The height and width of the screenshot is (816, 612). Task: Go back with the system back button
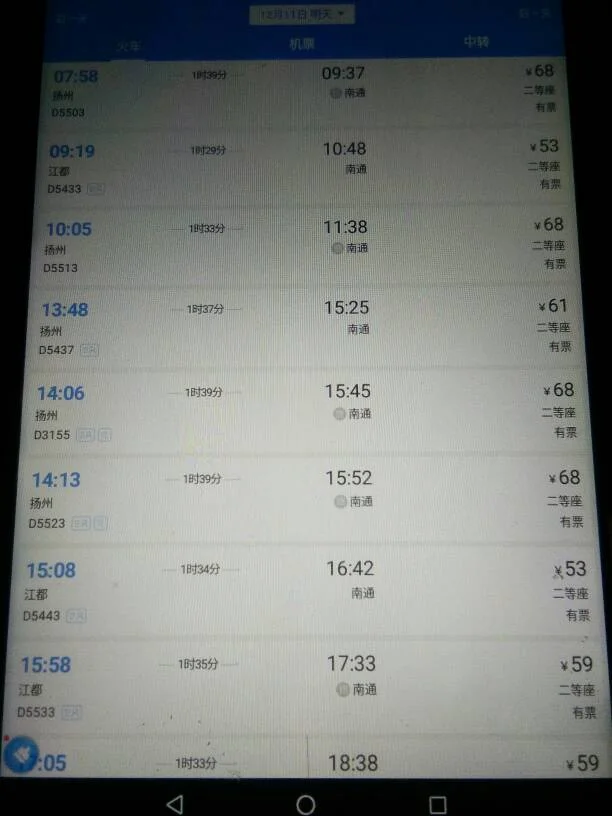[x=174, y=804]
